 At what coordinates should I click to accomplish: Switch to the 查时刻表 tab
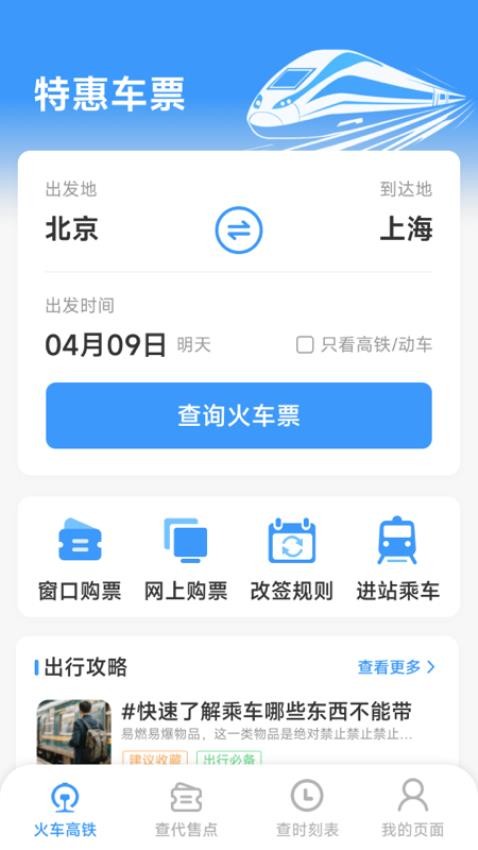pos(307,810)
